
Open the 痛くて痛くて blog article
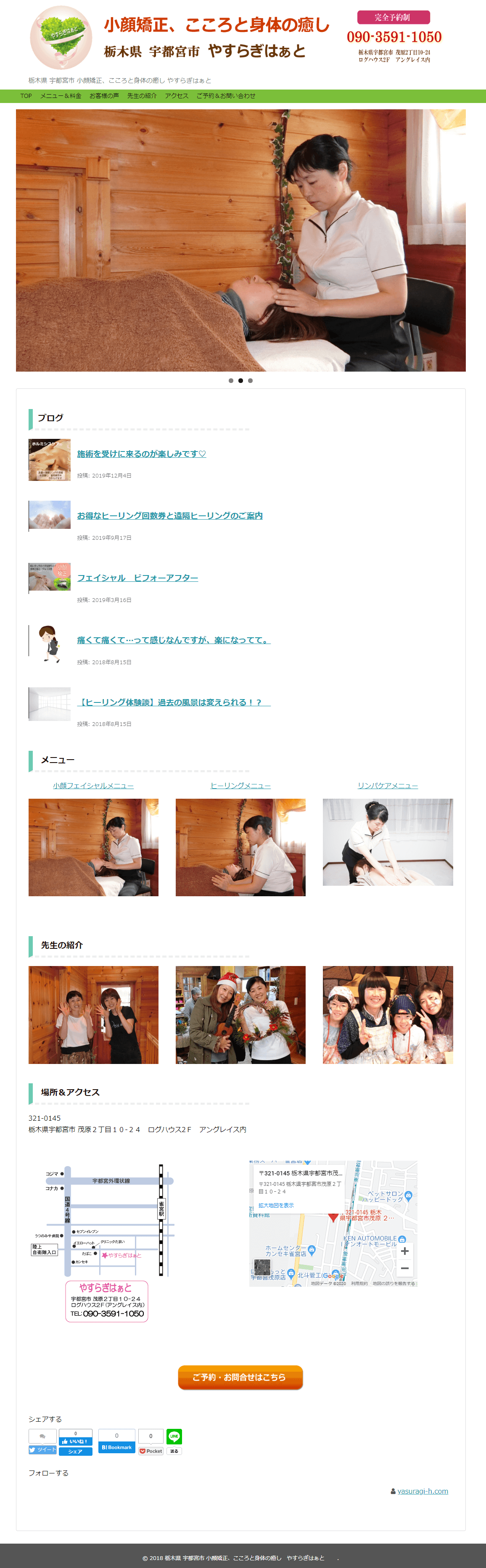174,640
